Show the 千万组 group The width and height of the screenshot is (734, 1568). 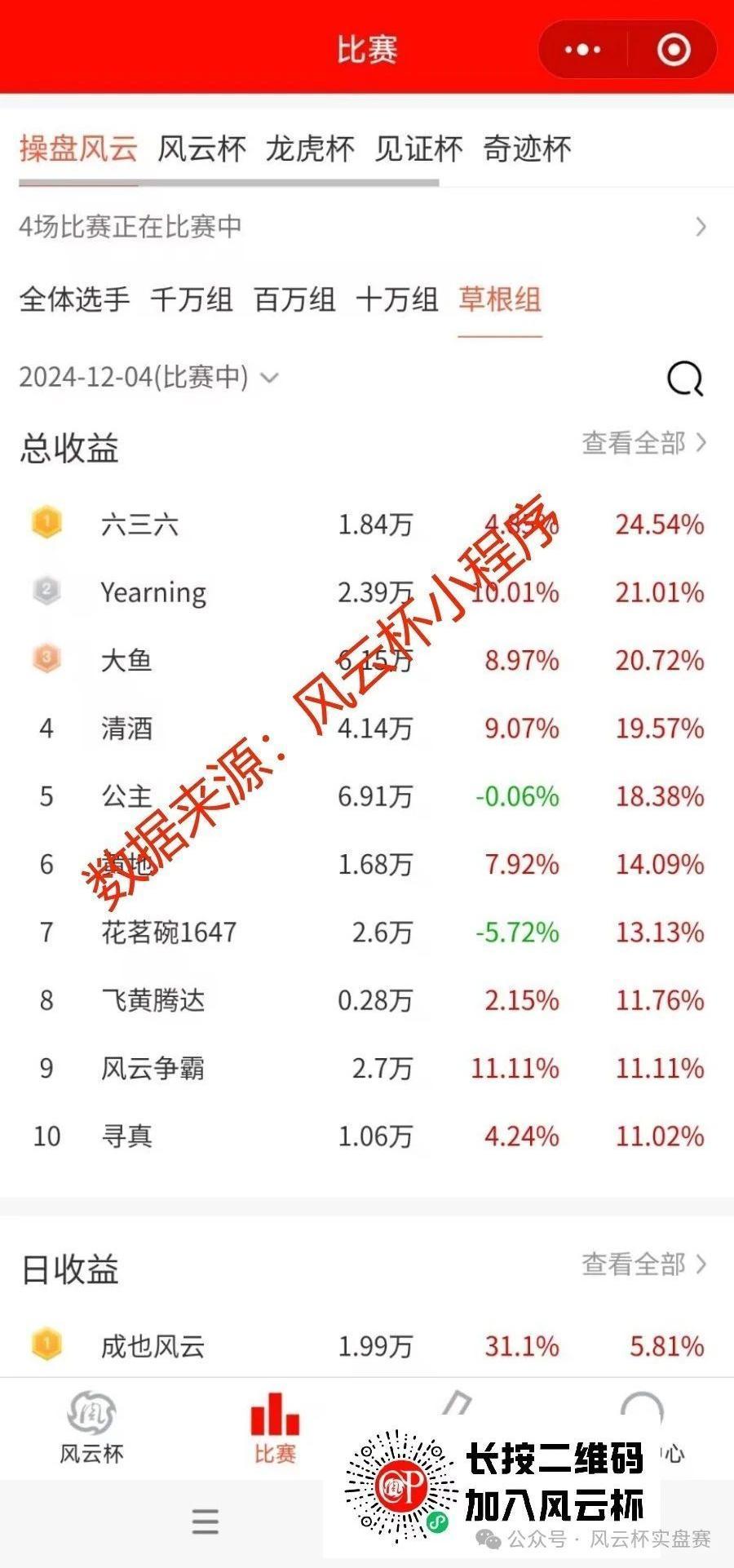pos(192,299)
